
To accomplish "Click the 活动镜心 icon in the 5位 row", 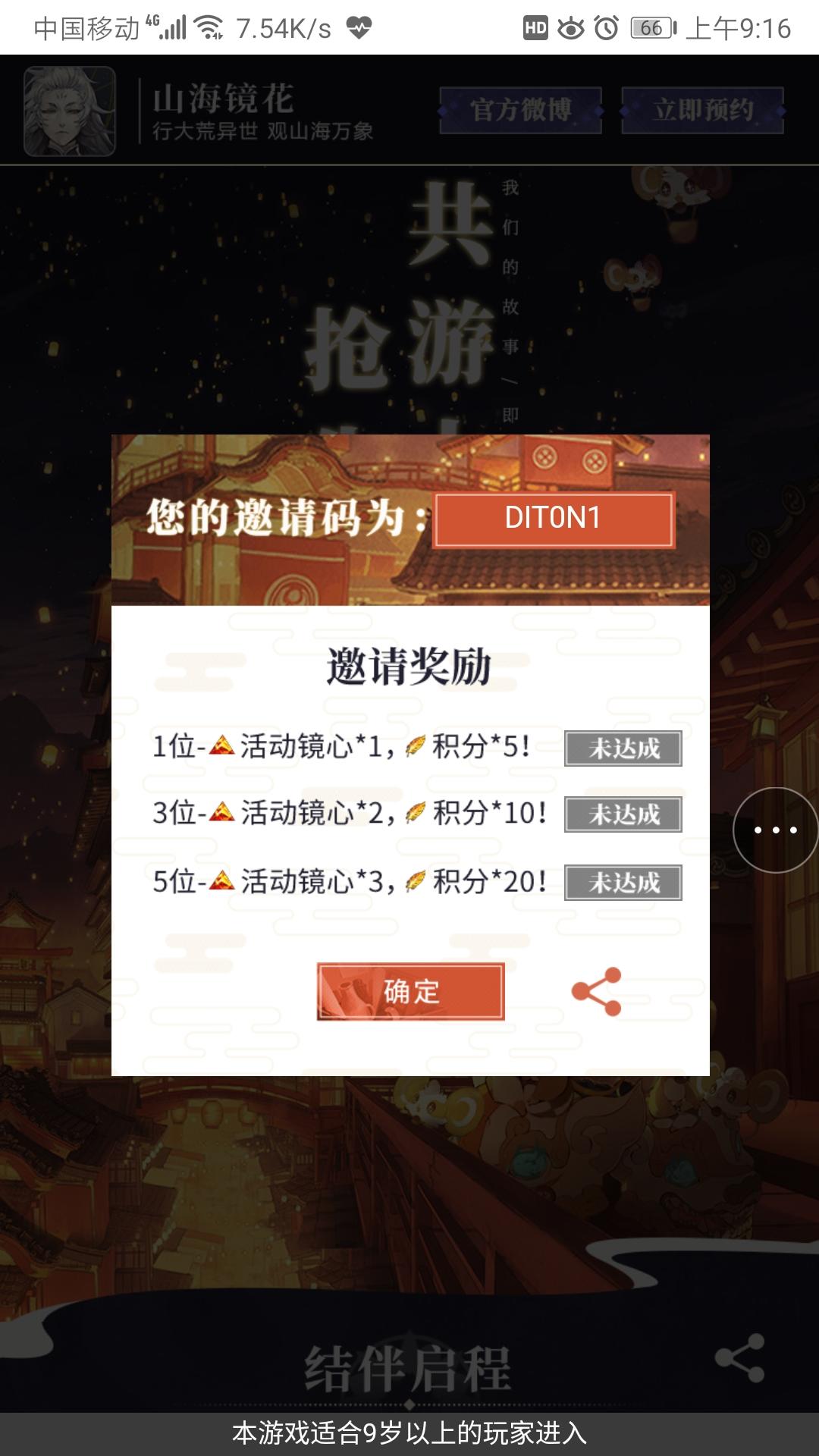I will [222, 880].
